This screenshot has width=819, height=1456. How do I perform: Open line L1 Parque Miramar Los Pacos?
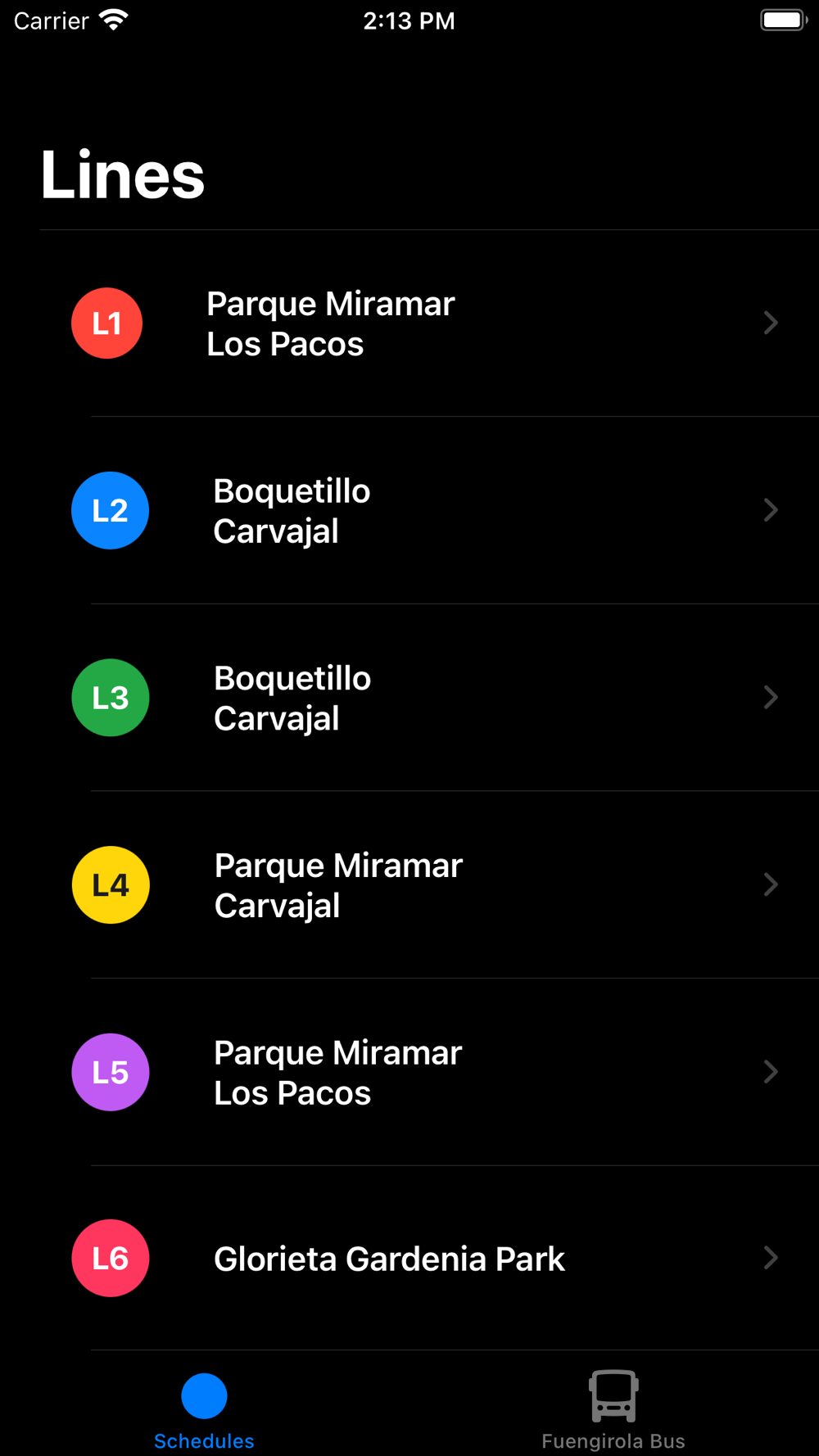(x=409, y=323)
